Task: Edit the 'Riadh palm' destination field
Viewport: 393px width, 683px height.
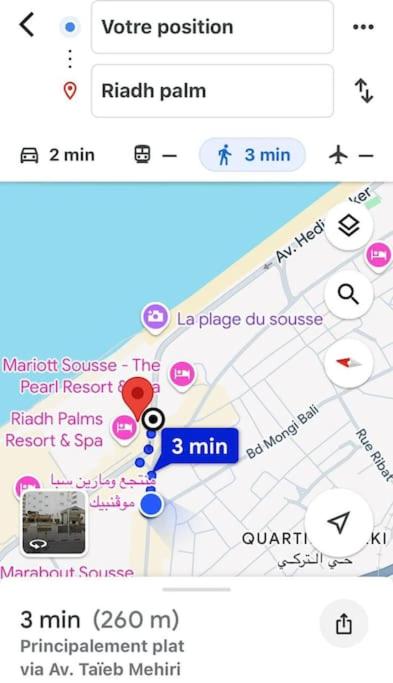Action: pyautogui.click(x=212, y=91)
